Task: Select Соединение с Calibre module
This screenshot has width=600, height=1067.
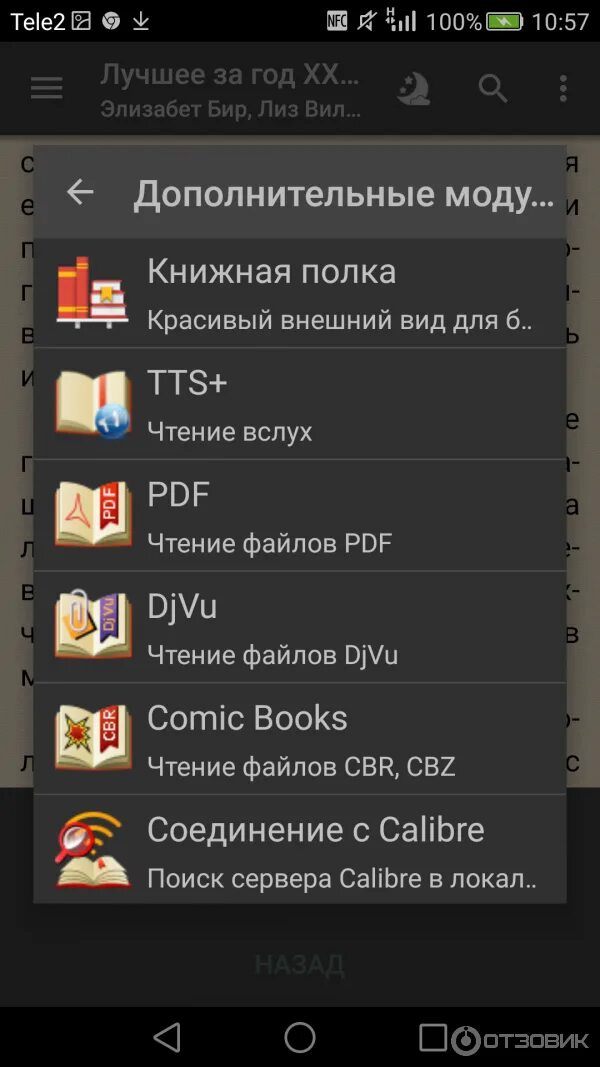Action: tap(300, 850)
